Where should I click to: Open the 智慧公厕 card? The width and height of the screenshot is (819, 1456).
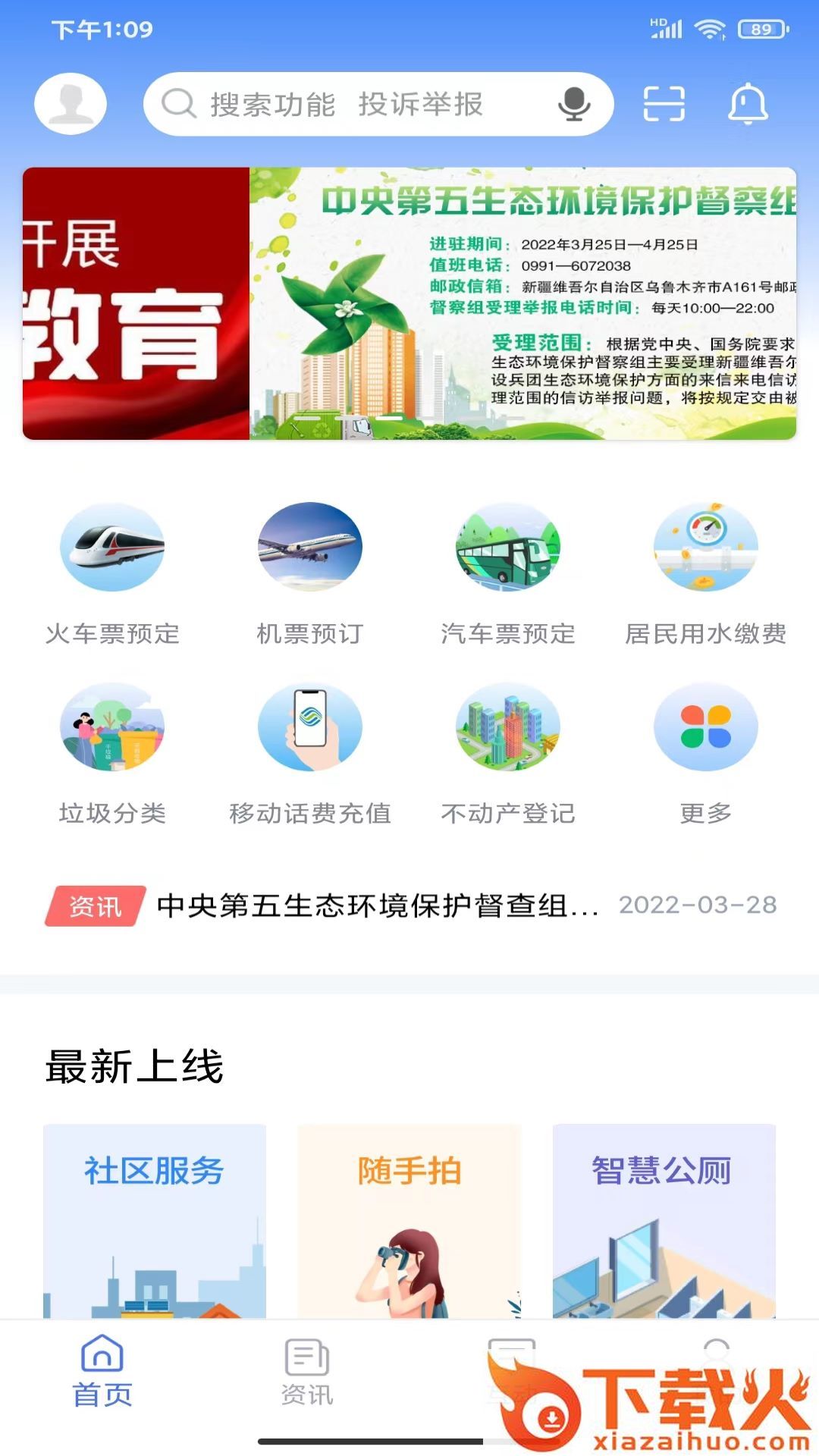[x=664, y=1221]
